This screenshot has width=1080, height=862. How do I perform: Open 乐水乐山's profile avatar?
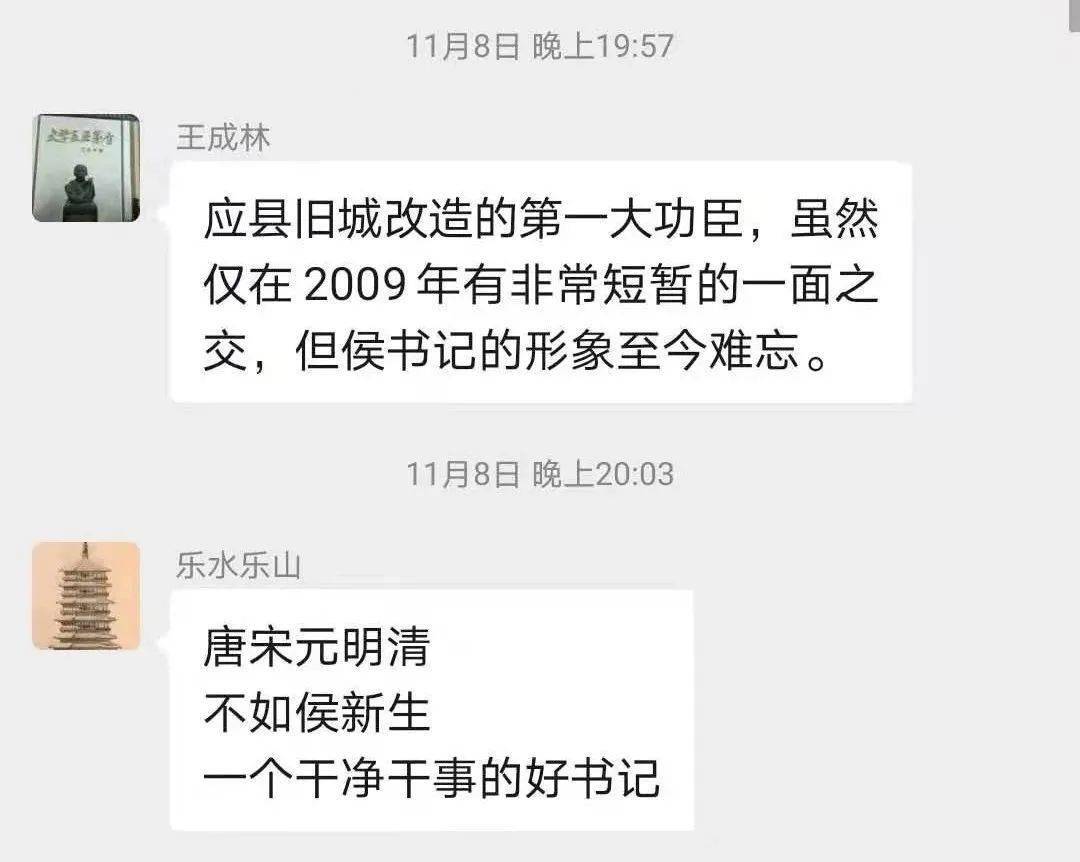86,596
